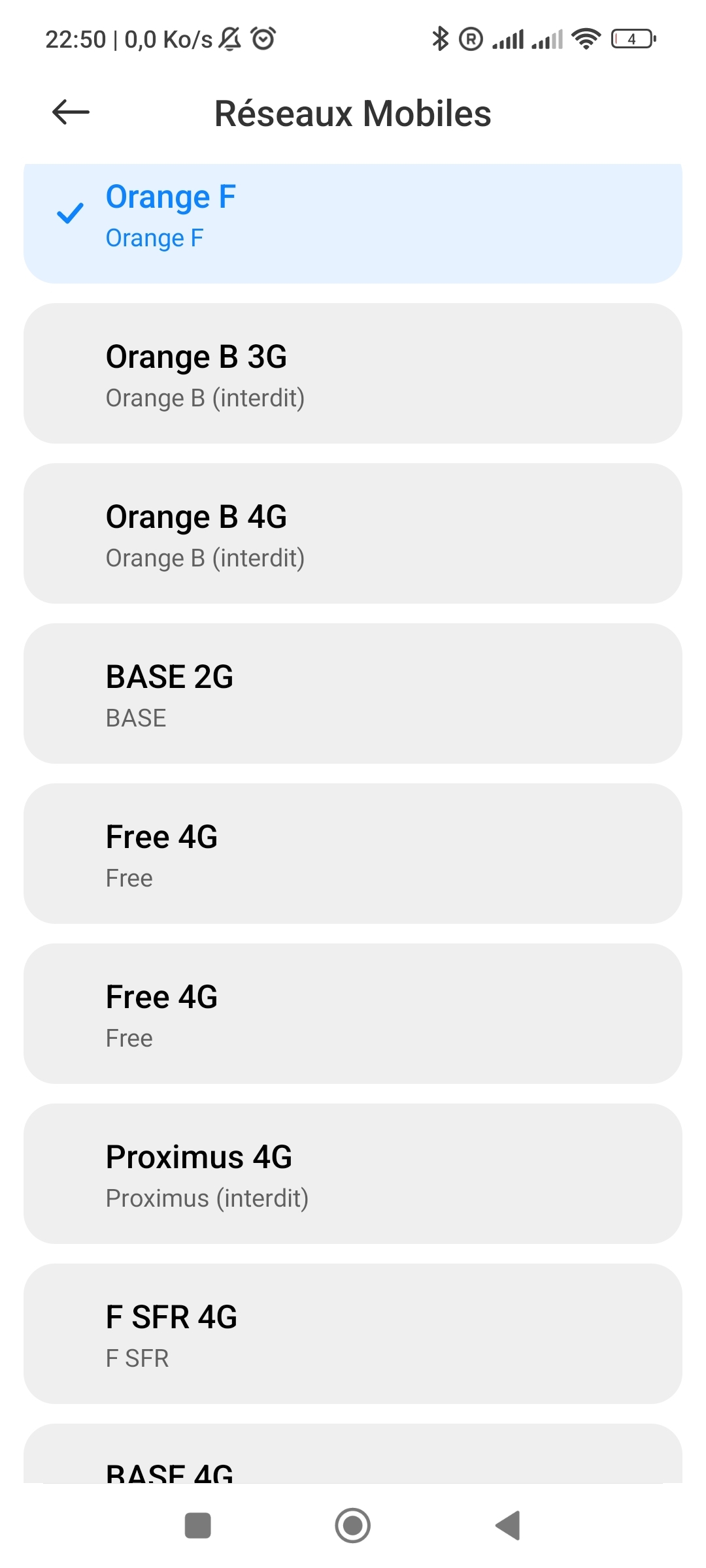Image resolution: width=706 pixels, height=1568 pixels.
Task: Select the BASE 2G network
Action: coord(353,694)
